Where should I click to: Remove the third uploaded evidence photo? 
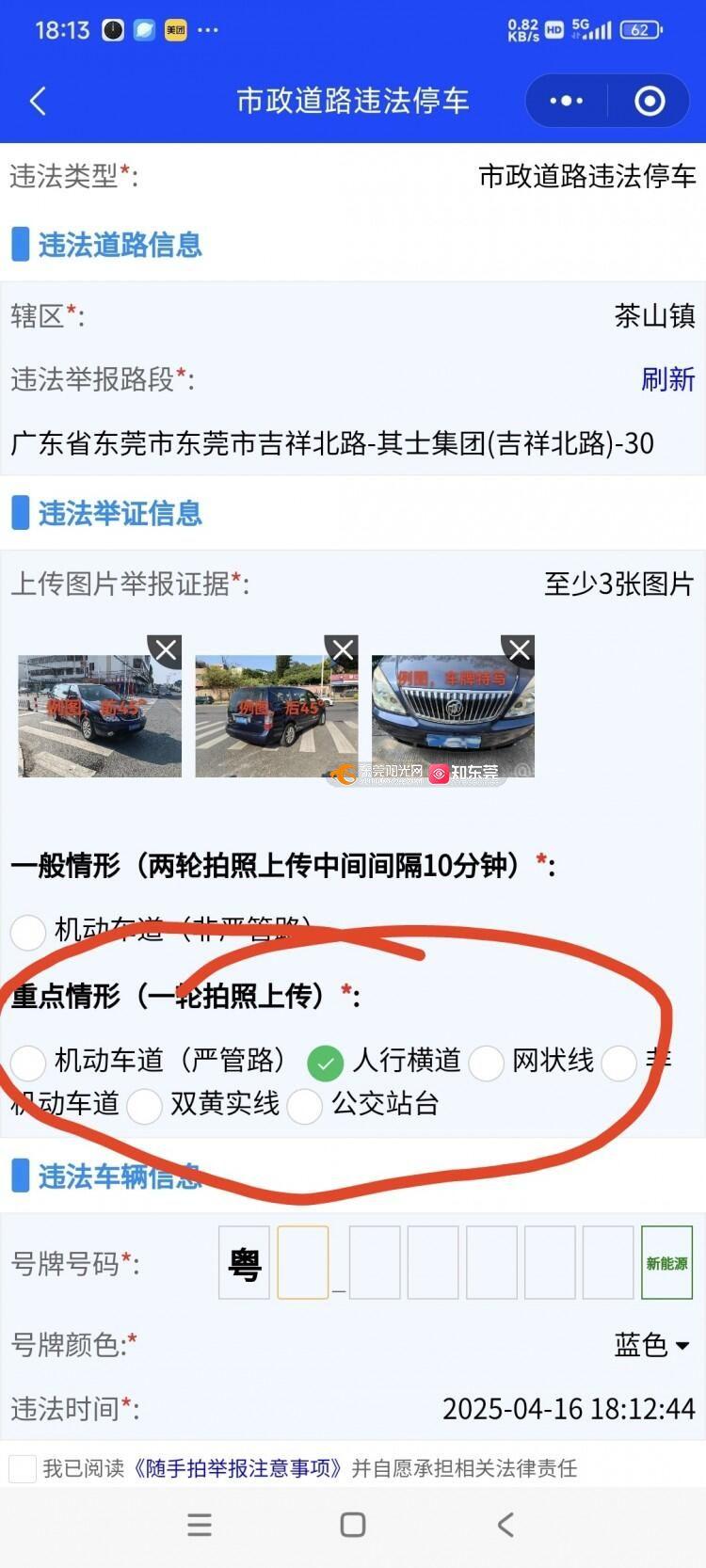point(520,650)
